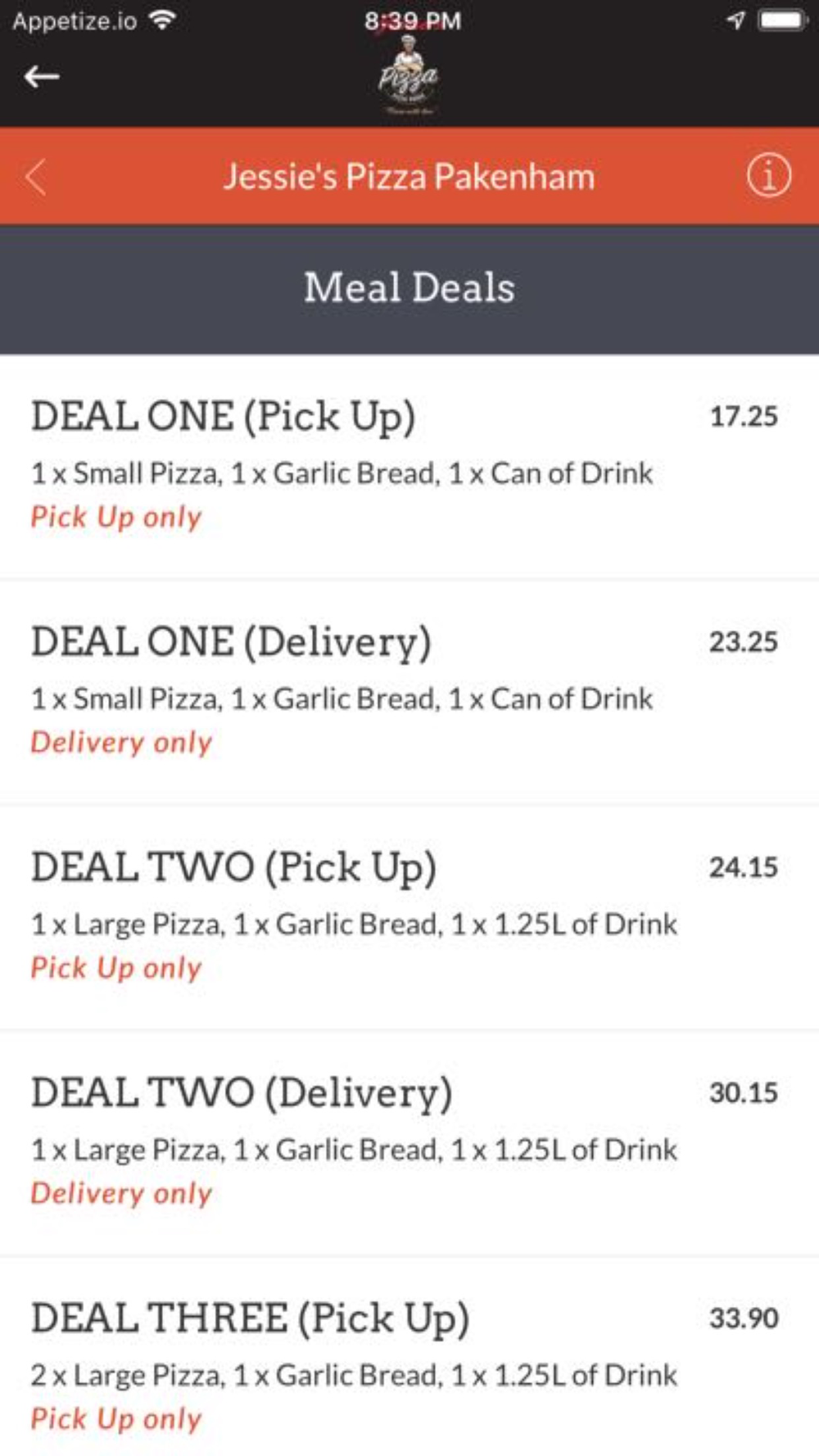The height and width of the screenshot is (1456, 819).
Task: Open restaurant info icon
Action: [x=769, y=176]
